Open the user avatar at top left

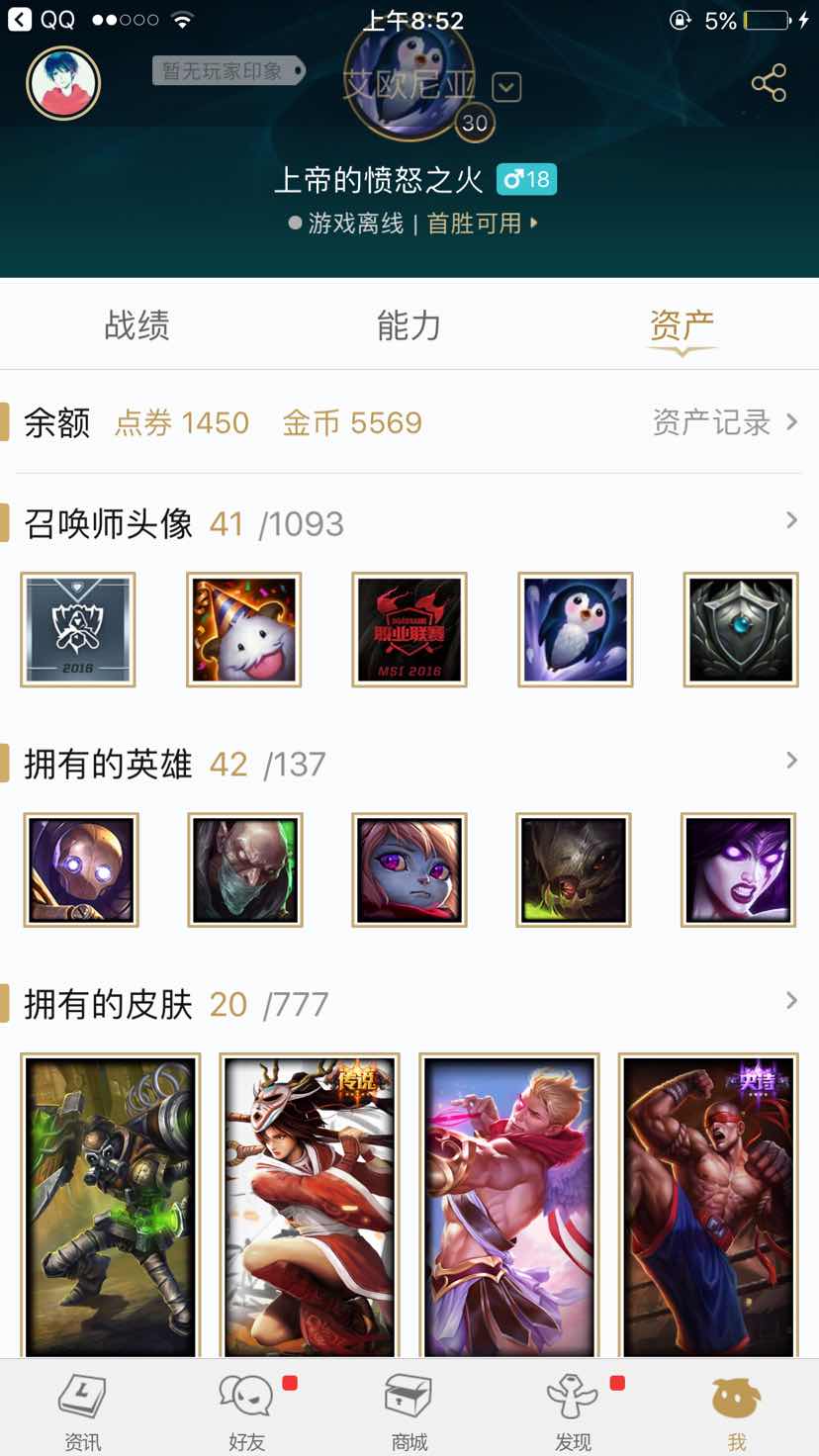[x=63, y=83]
